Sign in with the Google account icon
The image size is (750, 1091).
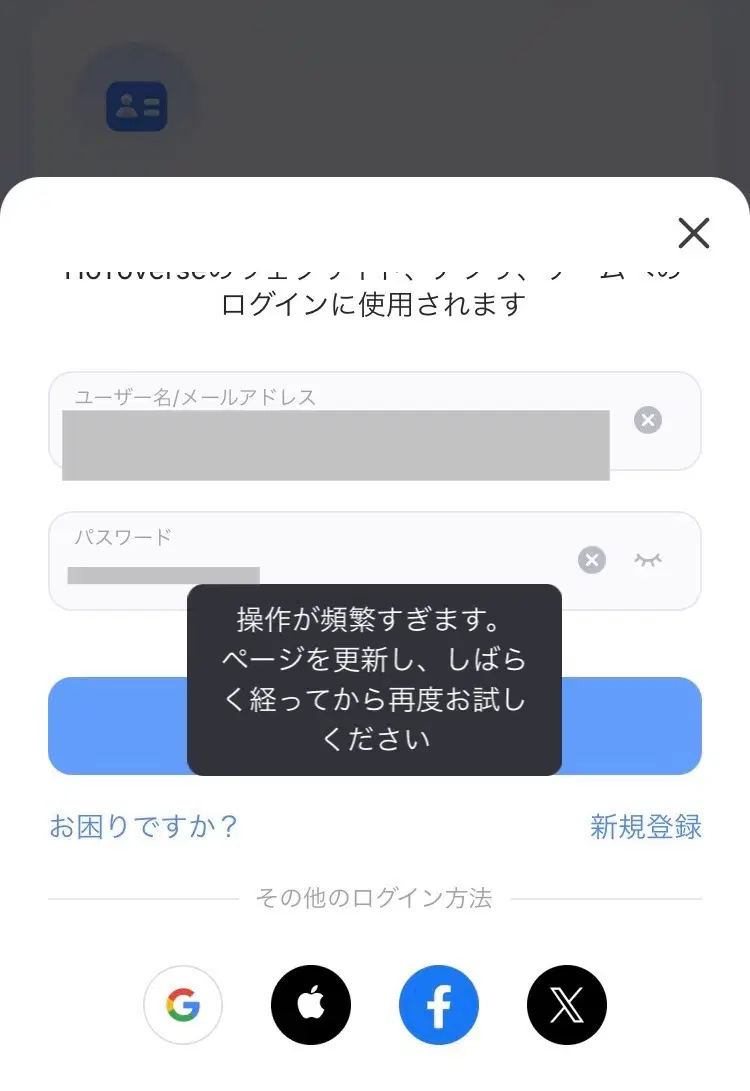point(183,1005)
